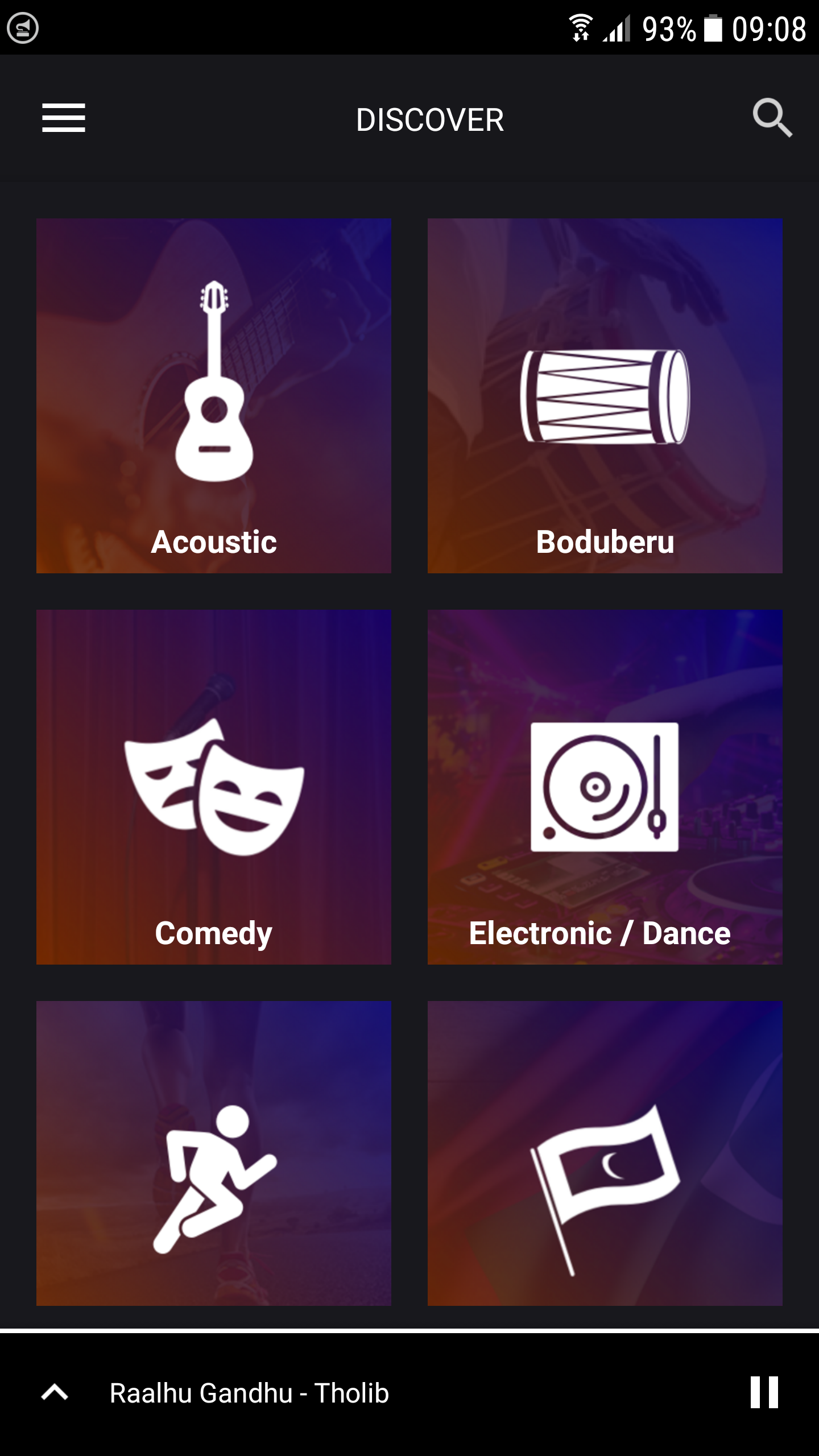Select the Comedy category tile
This screenshot has width=819, height=1456.
coord(214,787)
